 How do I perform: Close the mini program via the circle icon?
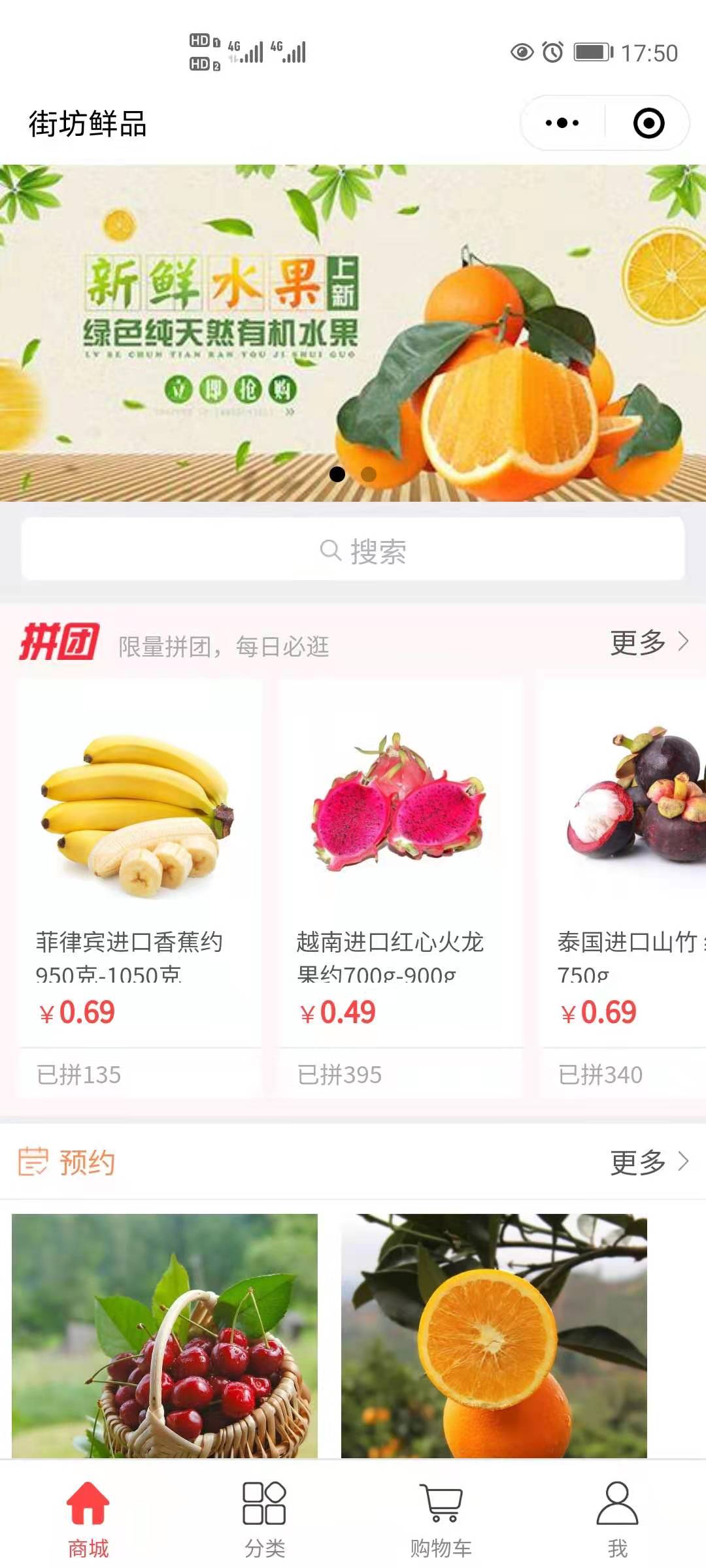pos(648,123)
